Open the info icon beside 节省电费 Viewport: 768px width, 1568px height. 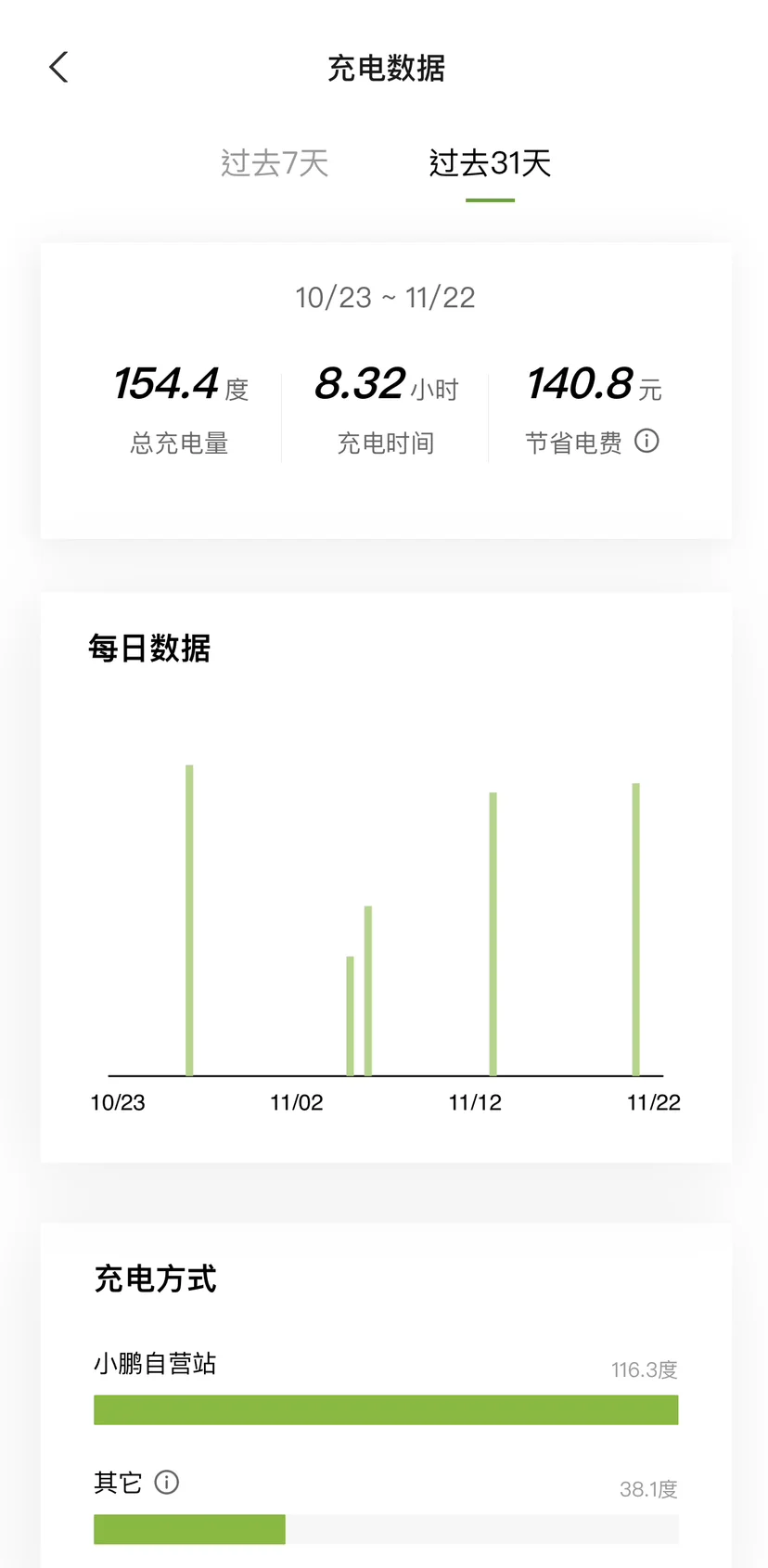point(646,441)
